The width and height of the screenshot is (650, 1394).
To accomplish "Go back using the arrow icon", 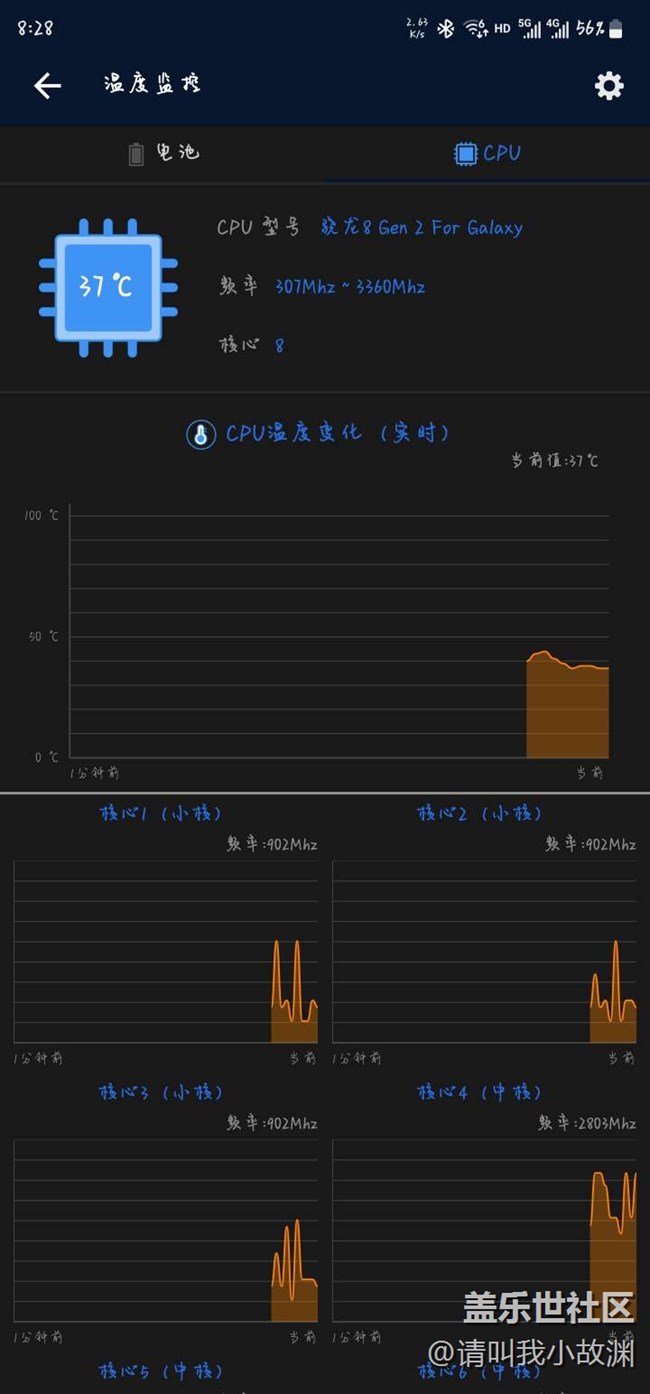I will point(47,86).
